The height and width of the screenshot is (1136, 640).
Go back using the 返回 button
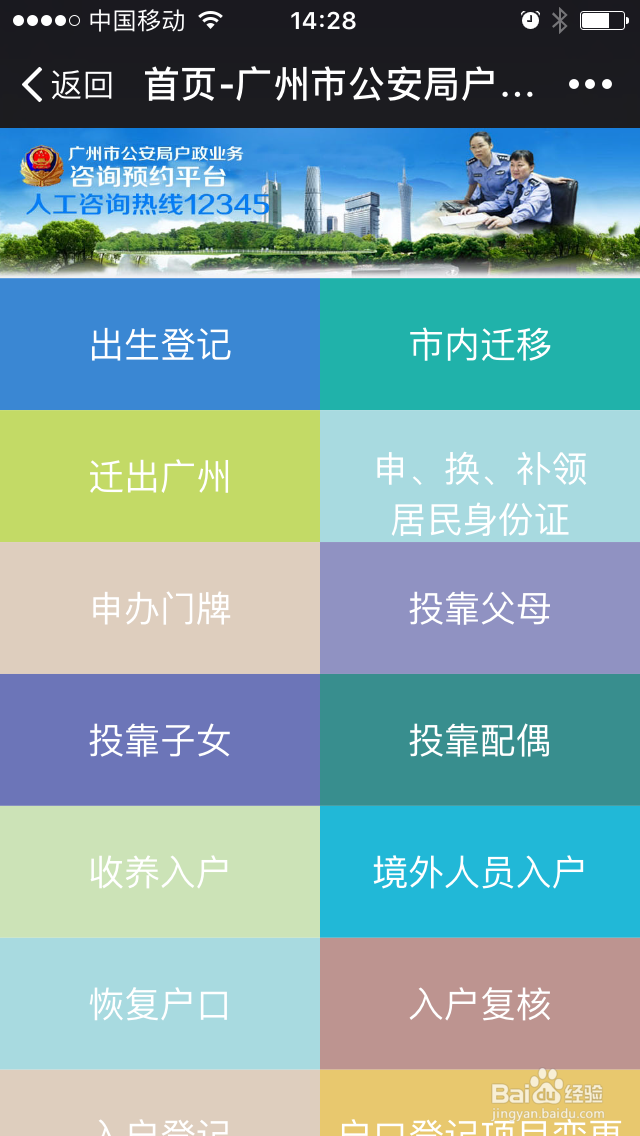point(66,85)
